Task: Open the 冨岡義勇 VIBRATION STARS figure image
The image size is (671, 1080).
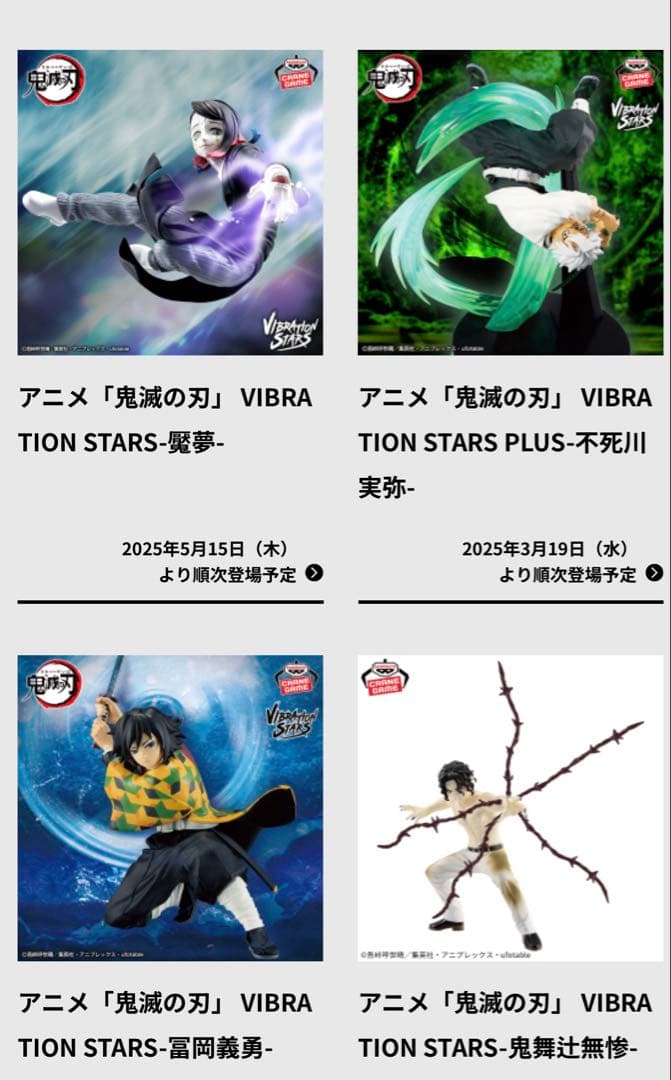Action: tap(170, 807)
